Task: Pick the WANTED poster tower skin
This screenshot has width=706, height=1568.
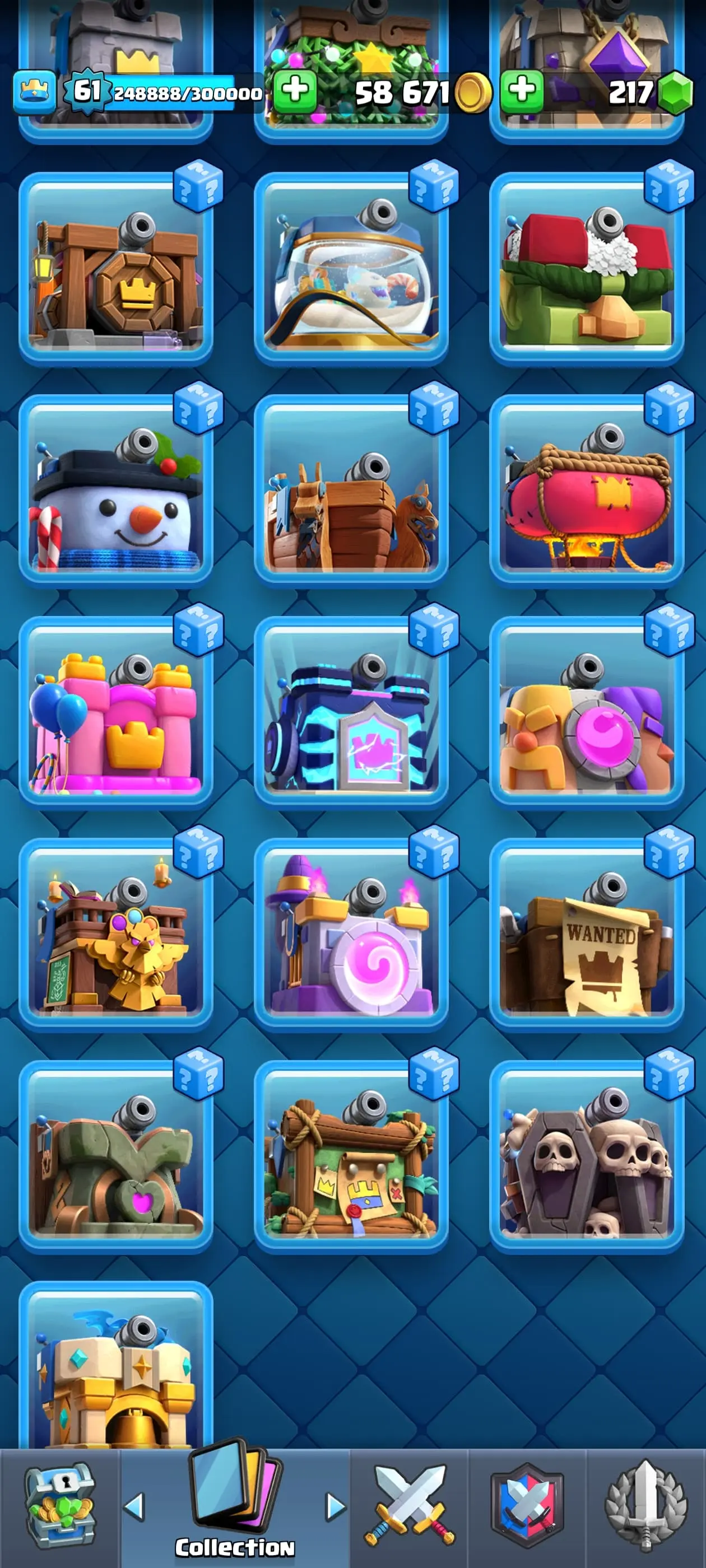Action: click(x=586, y=933)
